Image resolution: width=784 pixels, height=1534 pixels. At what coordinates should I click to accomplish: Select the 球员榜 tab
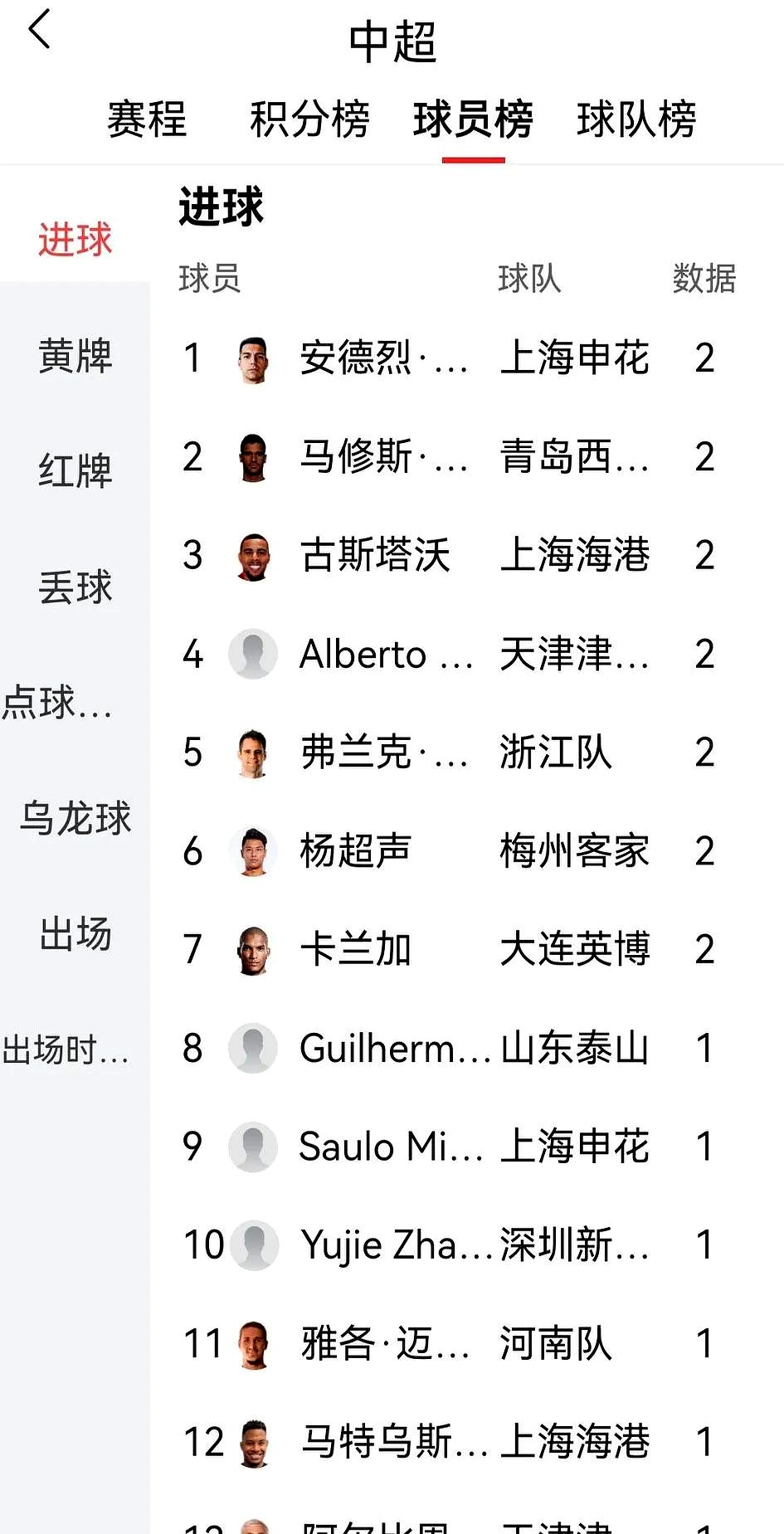point(473,119)
